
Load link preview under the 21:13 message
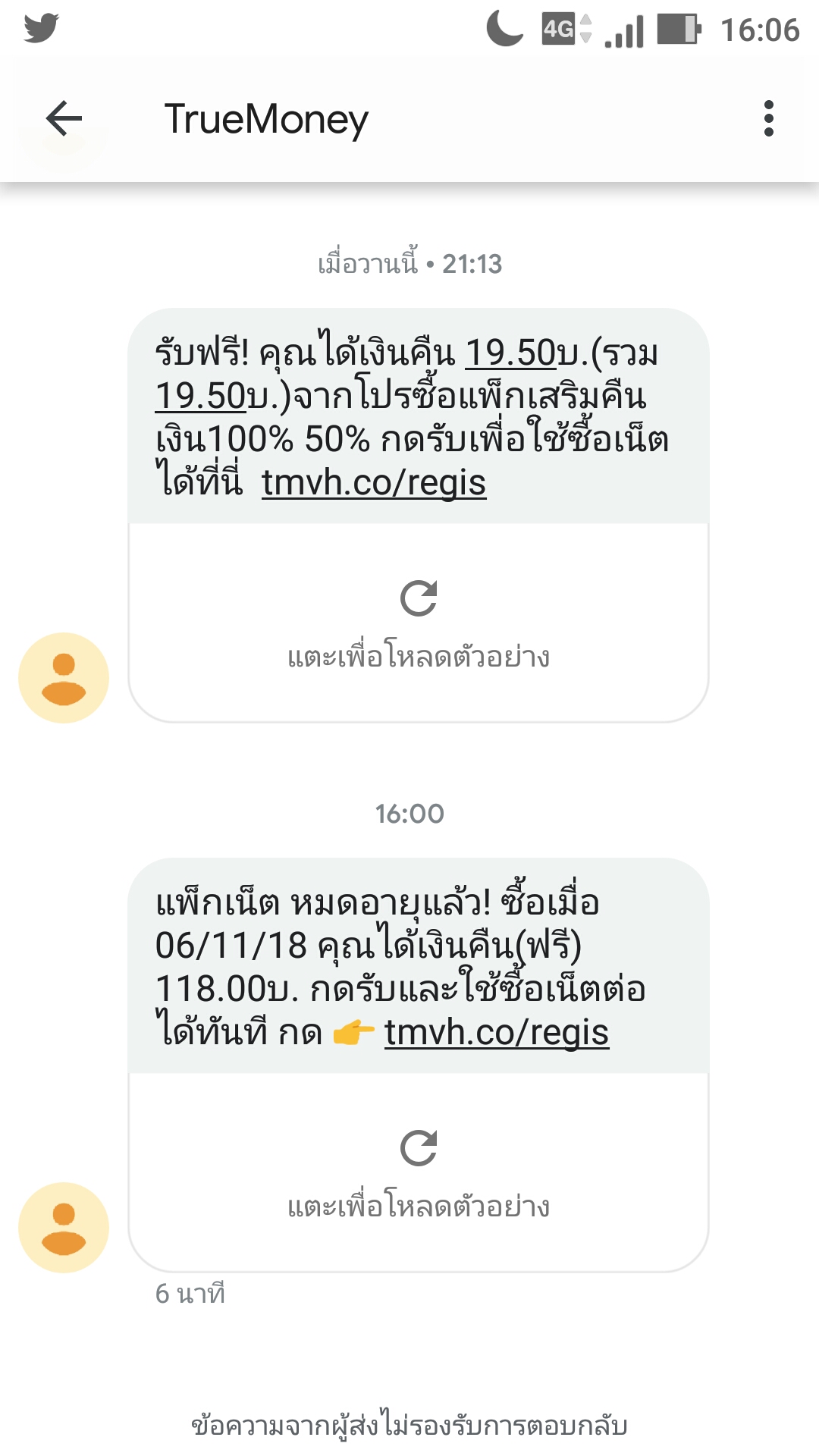(418, 622)
